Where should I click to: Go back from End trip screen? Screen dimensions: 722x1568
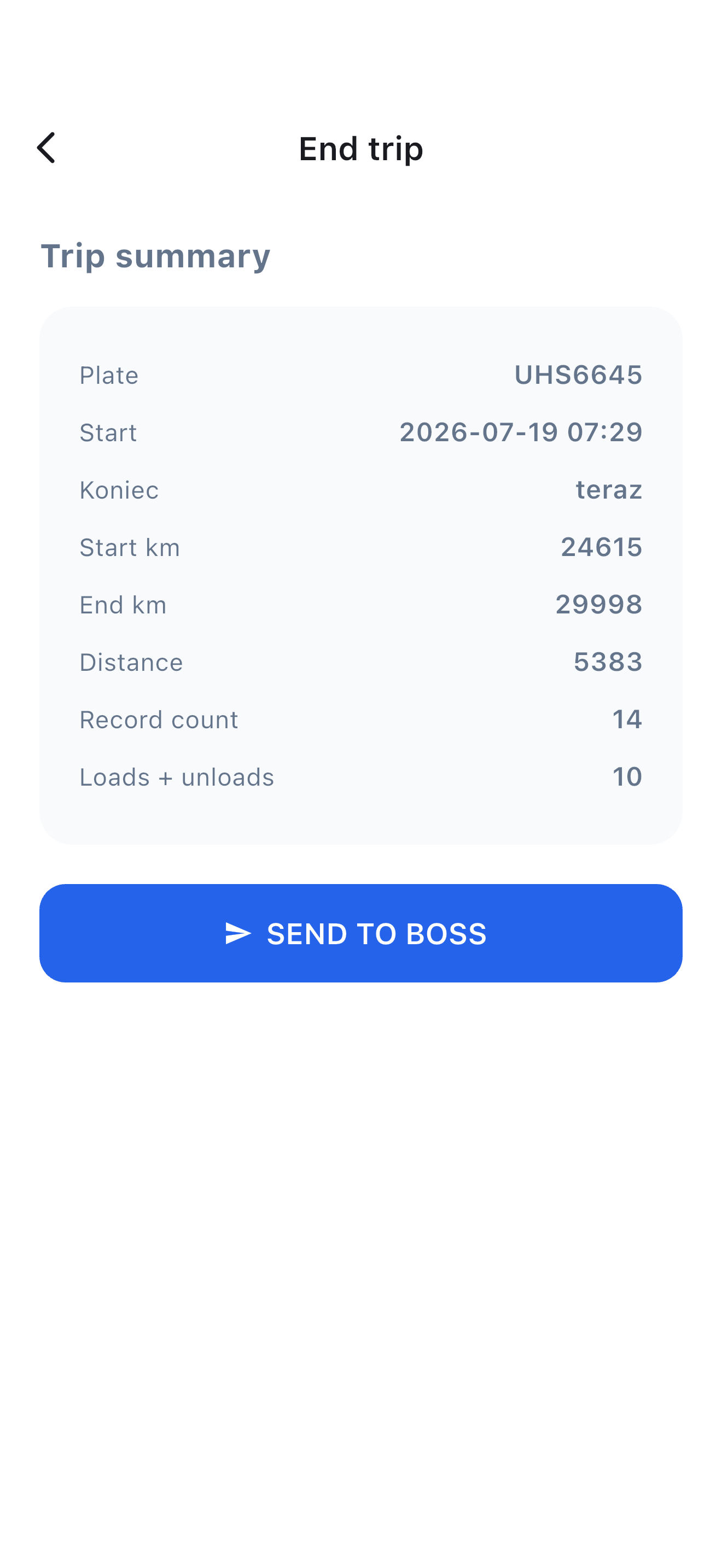pos(46,148)
